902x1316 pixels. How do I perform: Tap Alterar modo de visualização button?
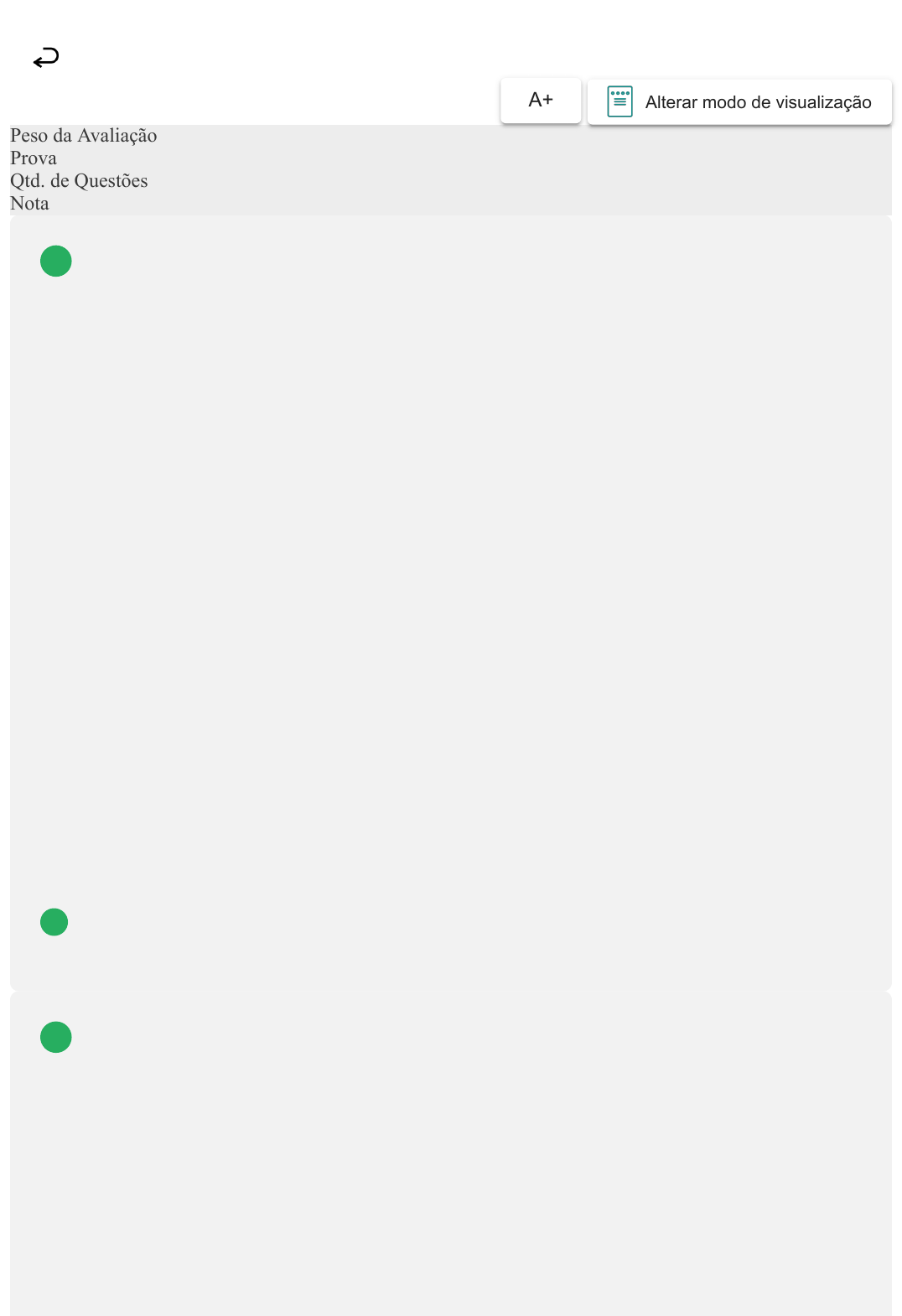(739, 102)
